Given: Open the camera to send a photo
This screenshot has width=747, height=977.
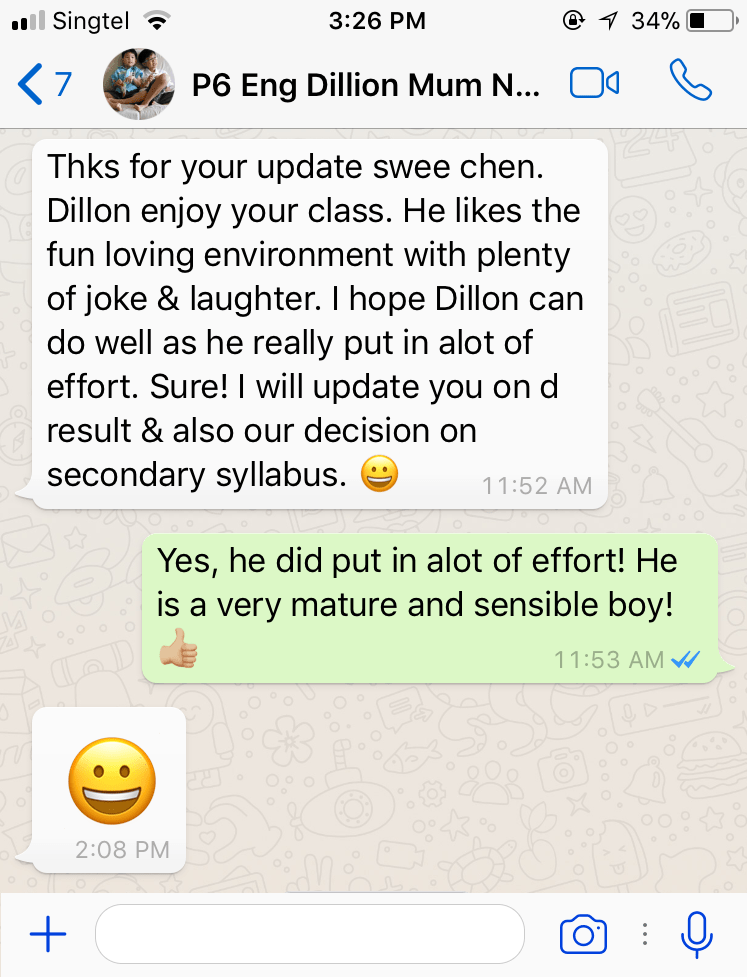Looking at the screenshot, I should [583, 935].
